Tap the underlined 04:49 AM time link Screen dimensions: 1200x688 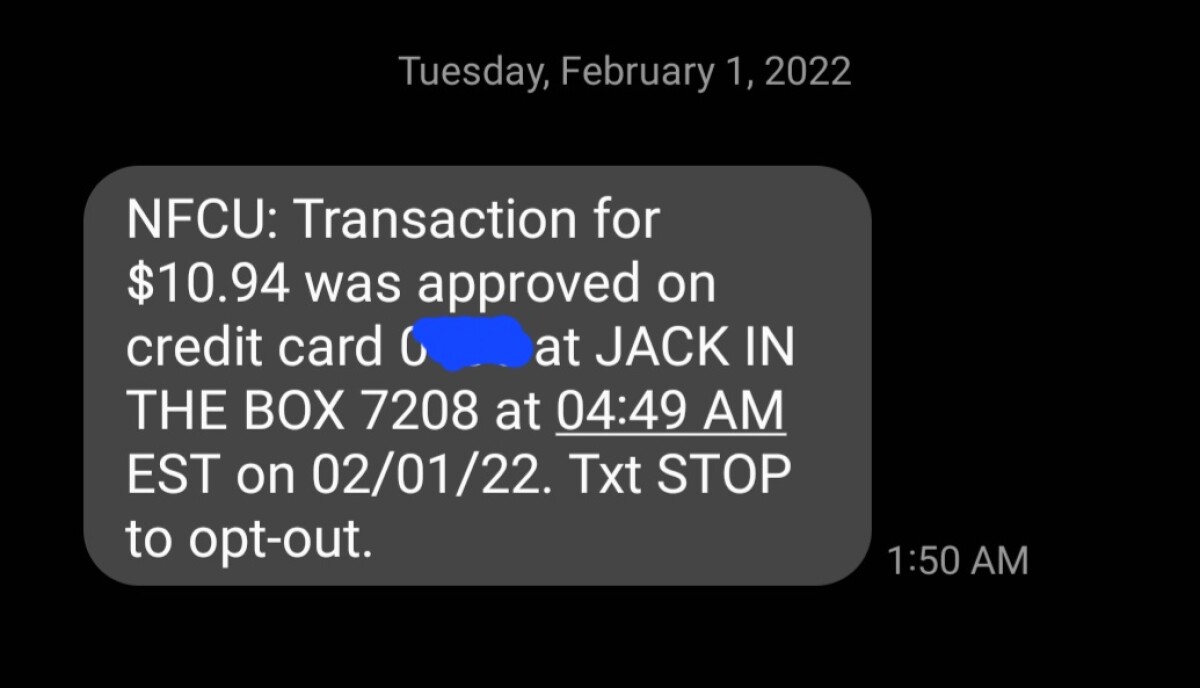point(670,412)
